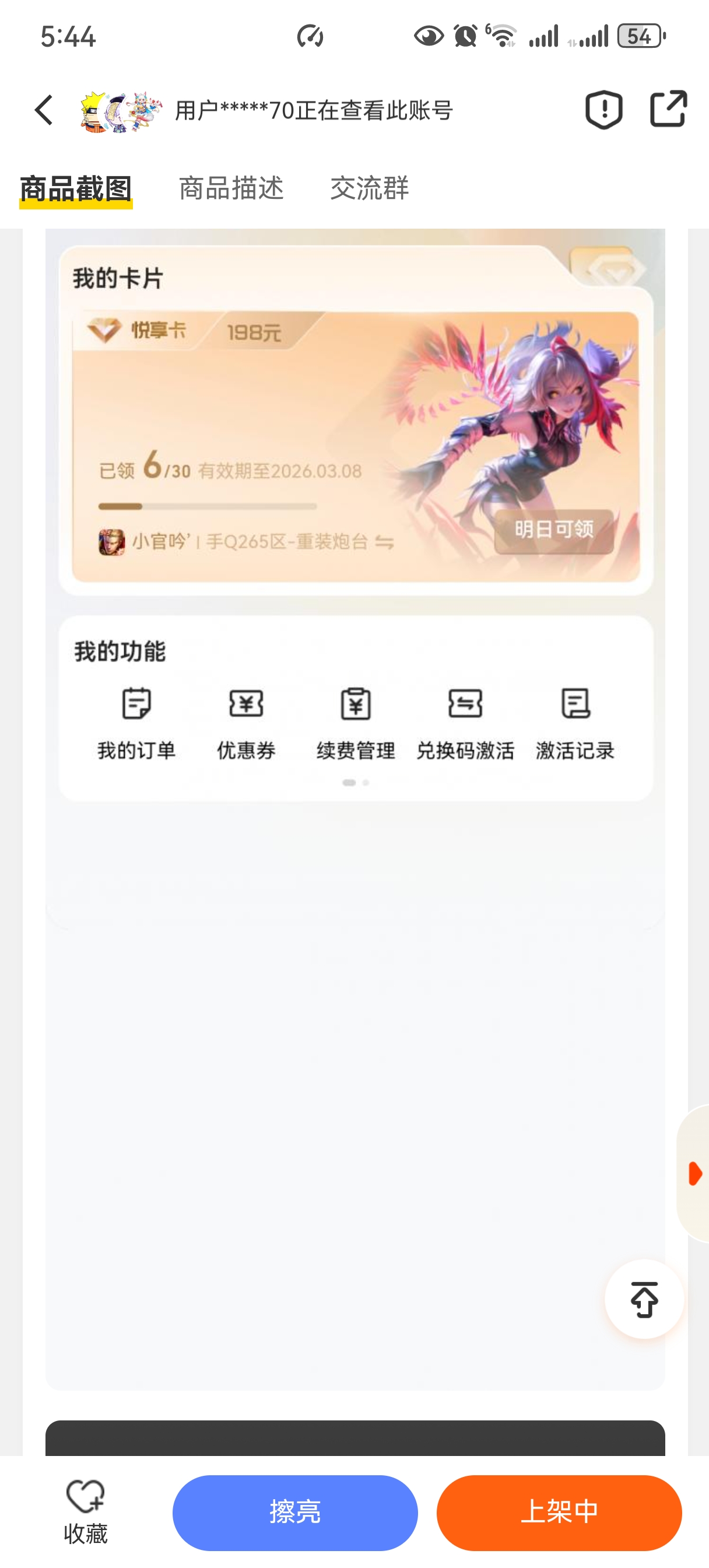
Task: Open the product screenshot image
Action: tap(355, 792)
